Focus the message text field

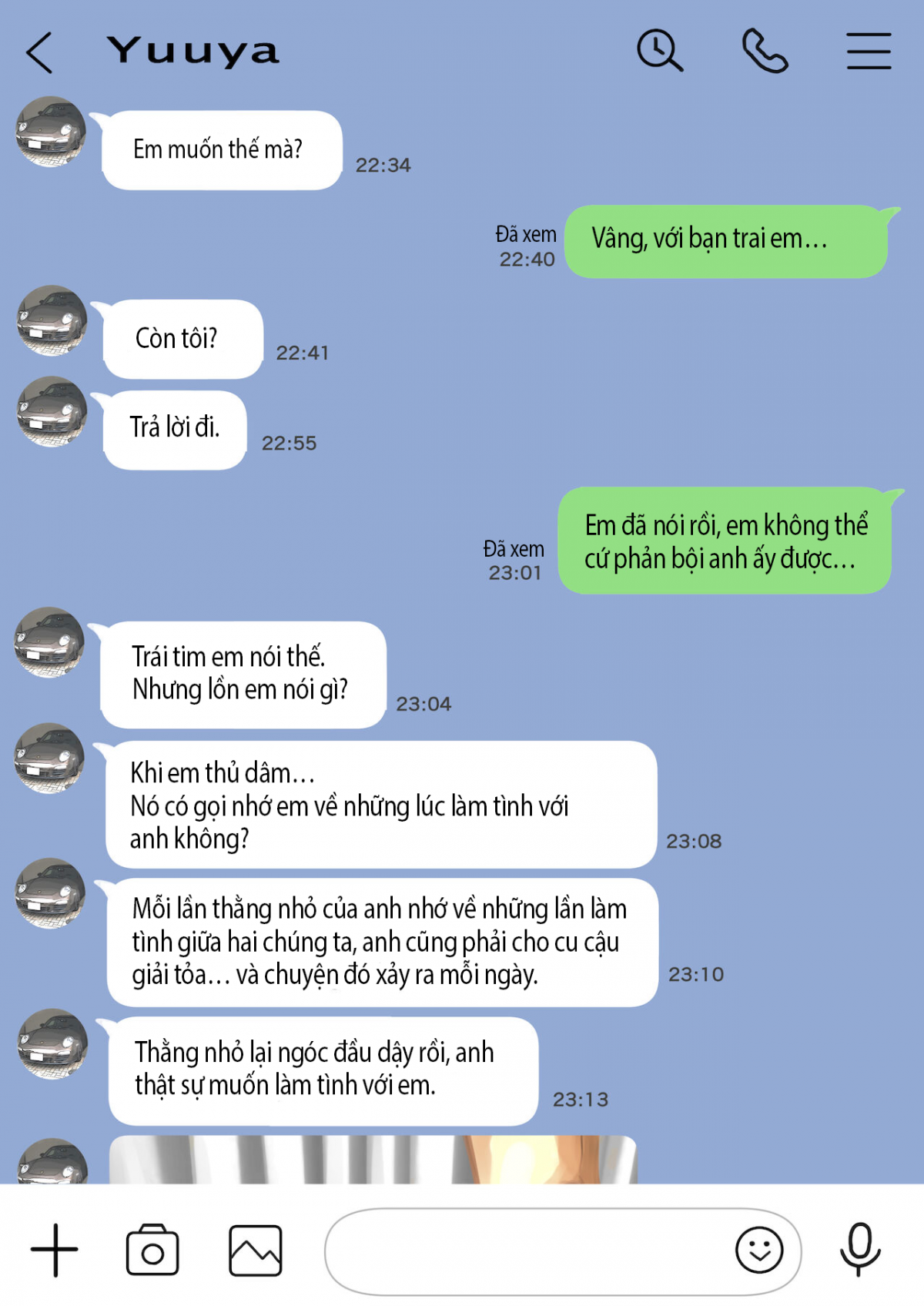(x=524, y=1250)
